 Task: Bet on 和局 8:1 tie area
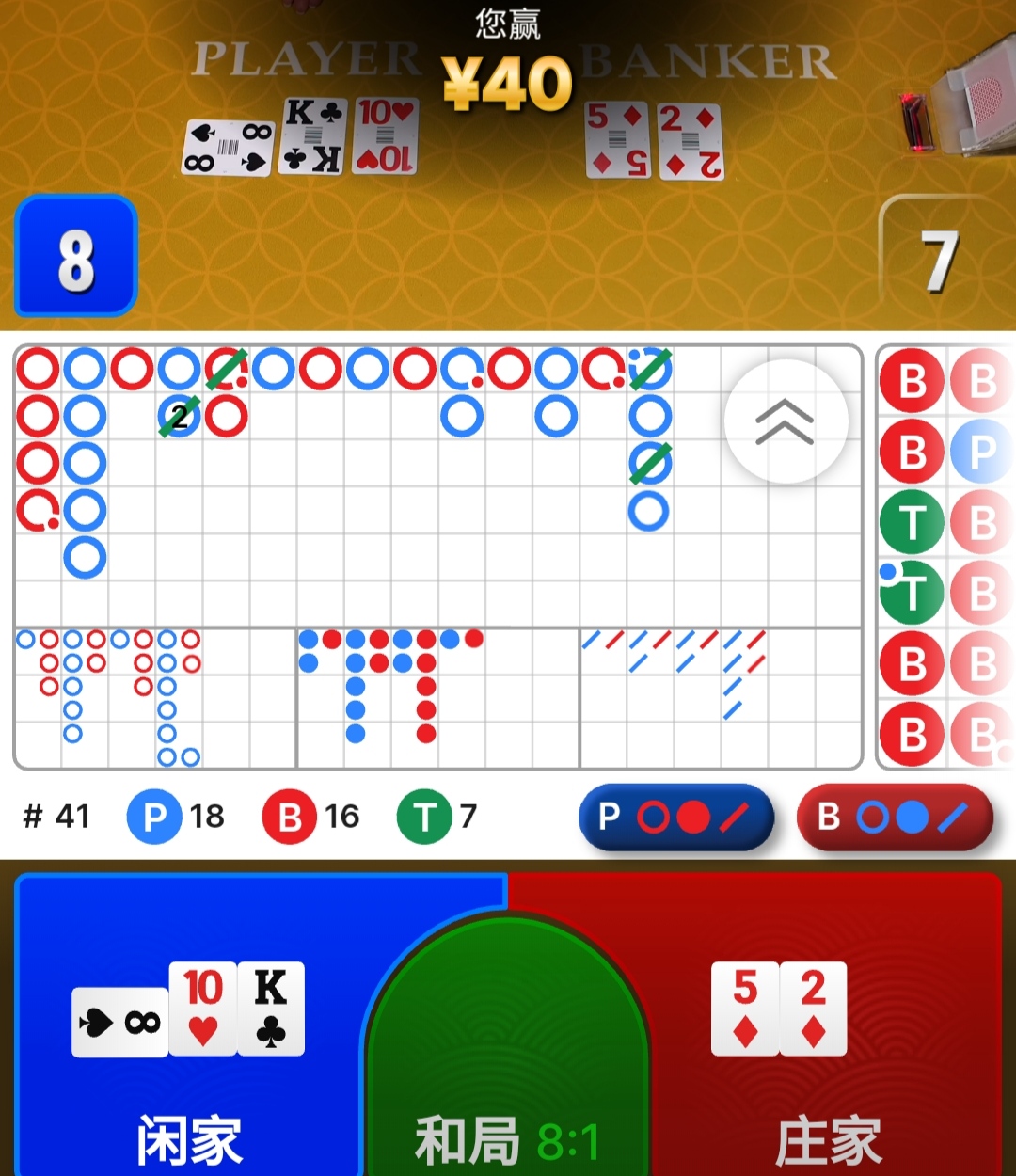click(508, 1063)
